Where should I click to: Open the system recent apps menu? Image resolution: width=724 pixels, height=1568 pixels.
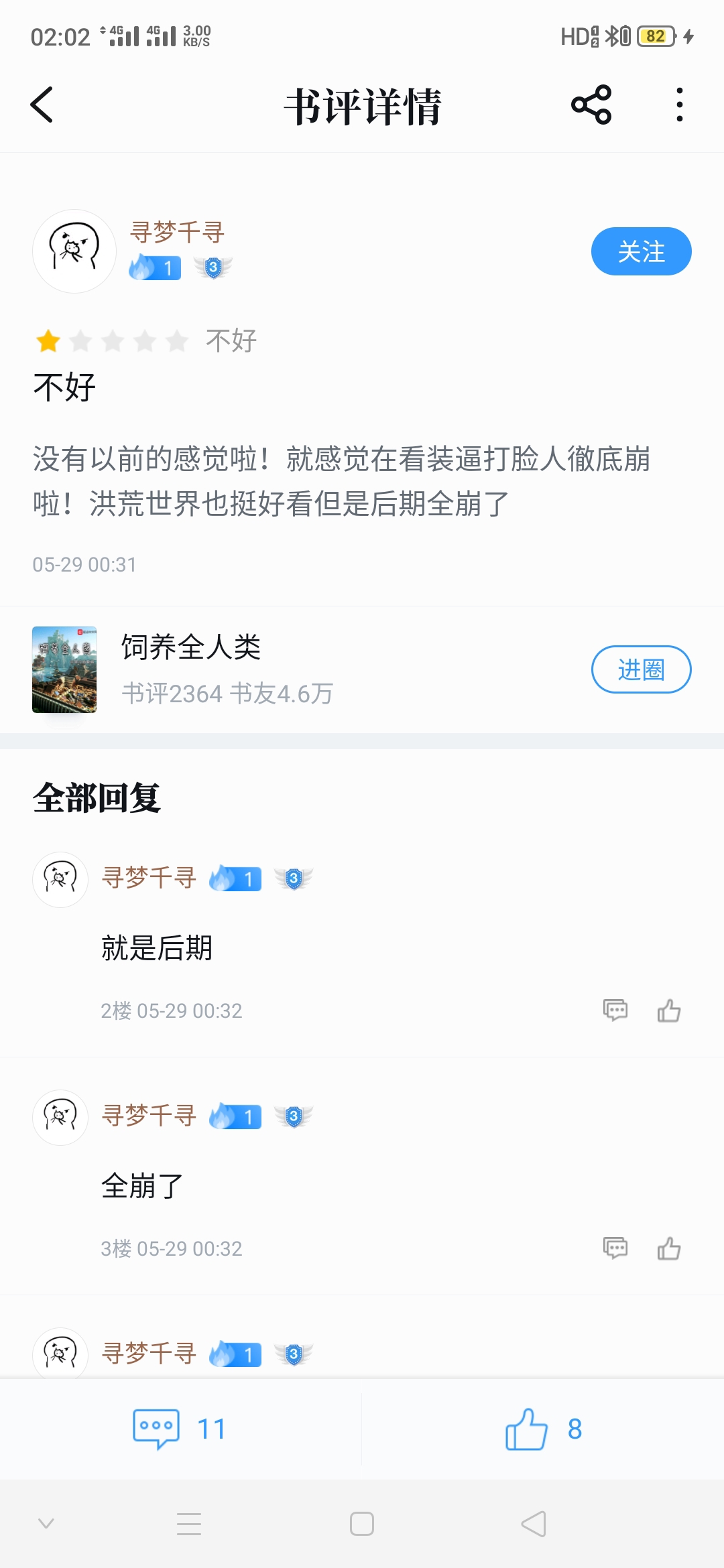189,1524
